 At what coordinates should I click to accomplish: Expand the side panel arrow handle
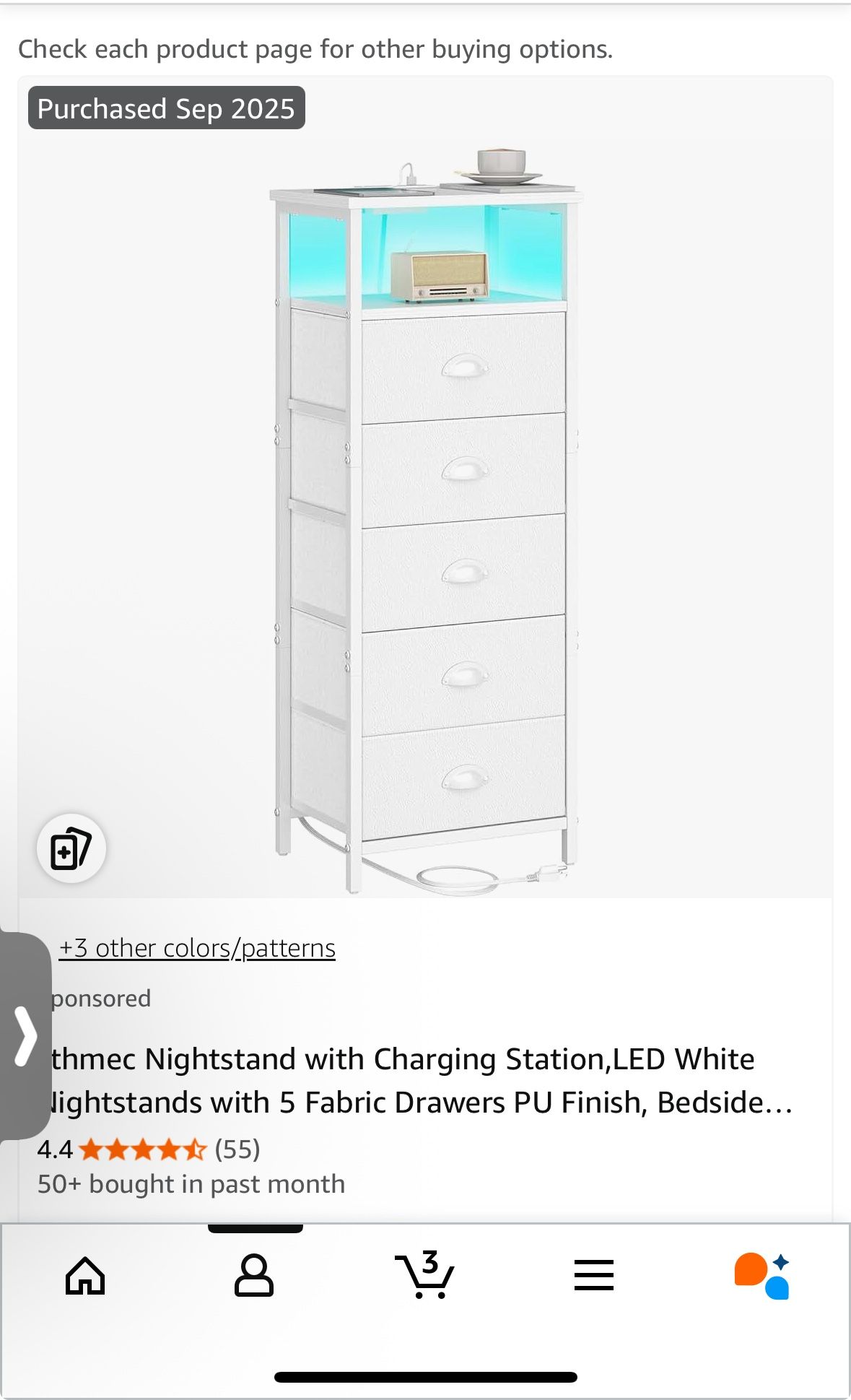(26, 1036)
